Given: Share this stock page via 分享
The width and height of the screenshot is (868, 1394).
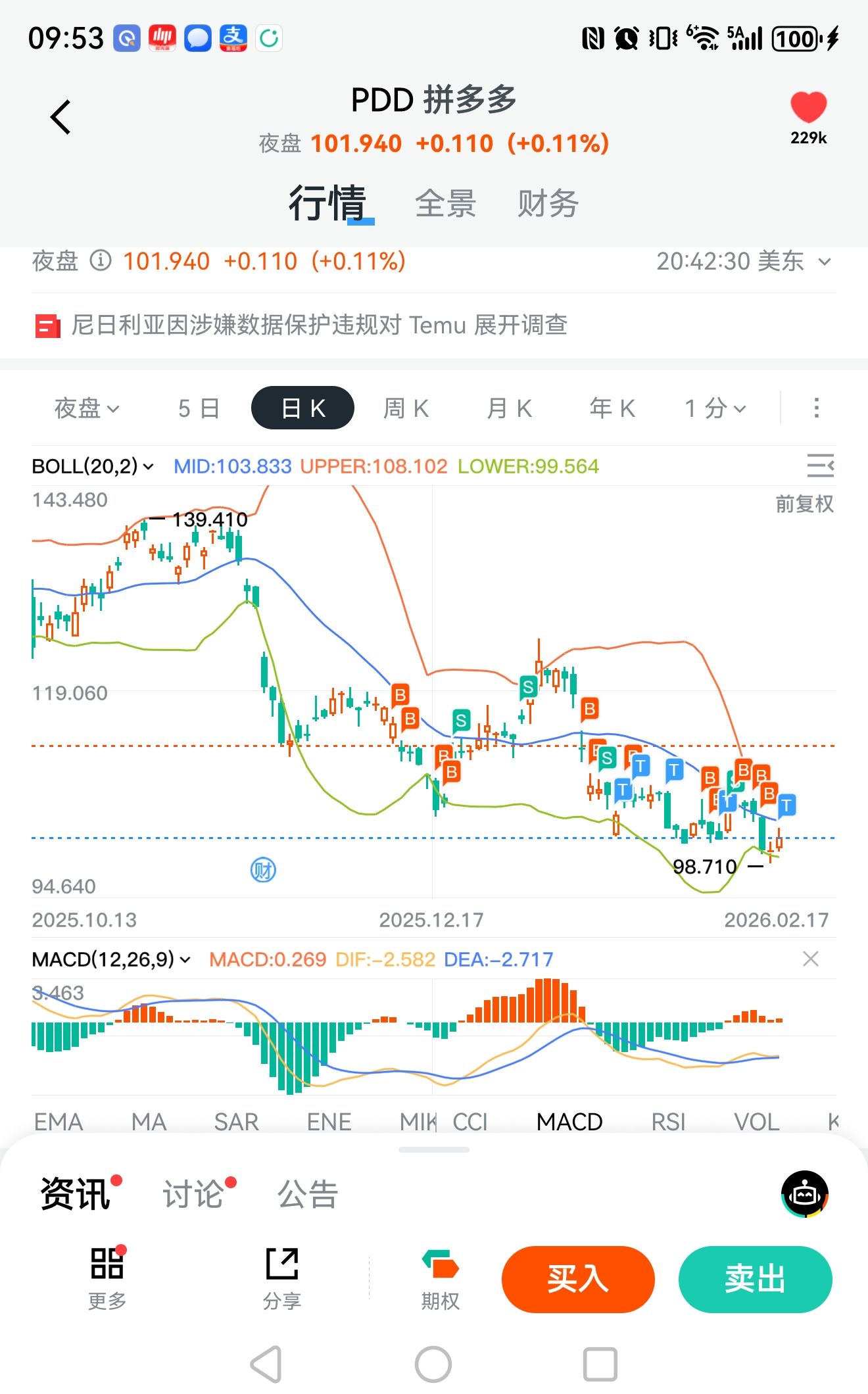Looking at the screenshot, I should [282, 1280].
